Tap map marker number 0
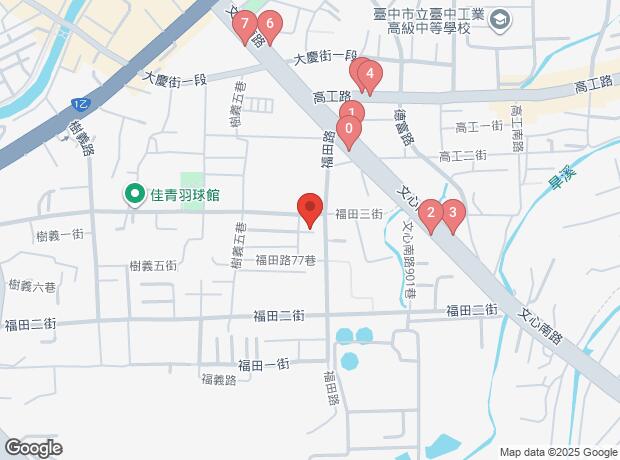The width and height of the screenshot is (620, 460). click(348, 129)
